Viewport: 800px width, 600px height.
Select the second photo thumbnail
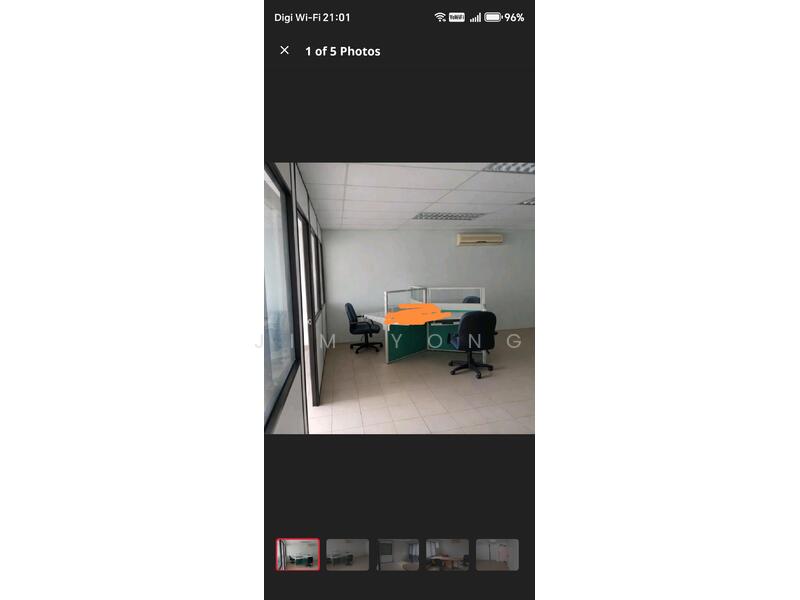tap(347, 555)
